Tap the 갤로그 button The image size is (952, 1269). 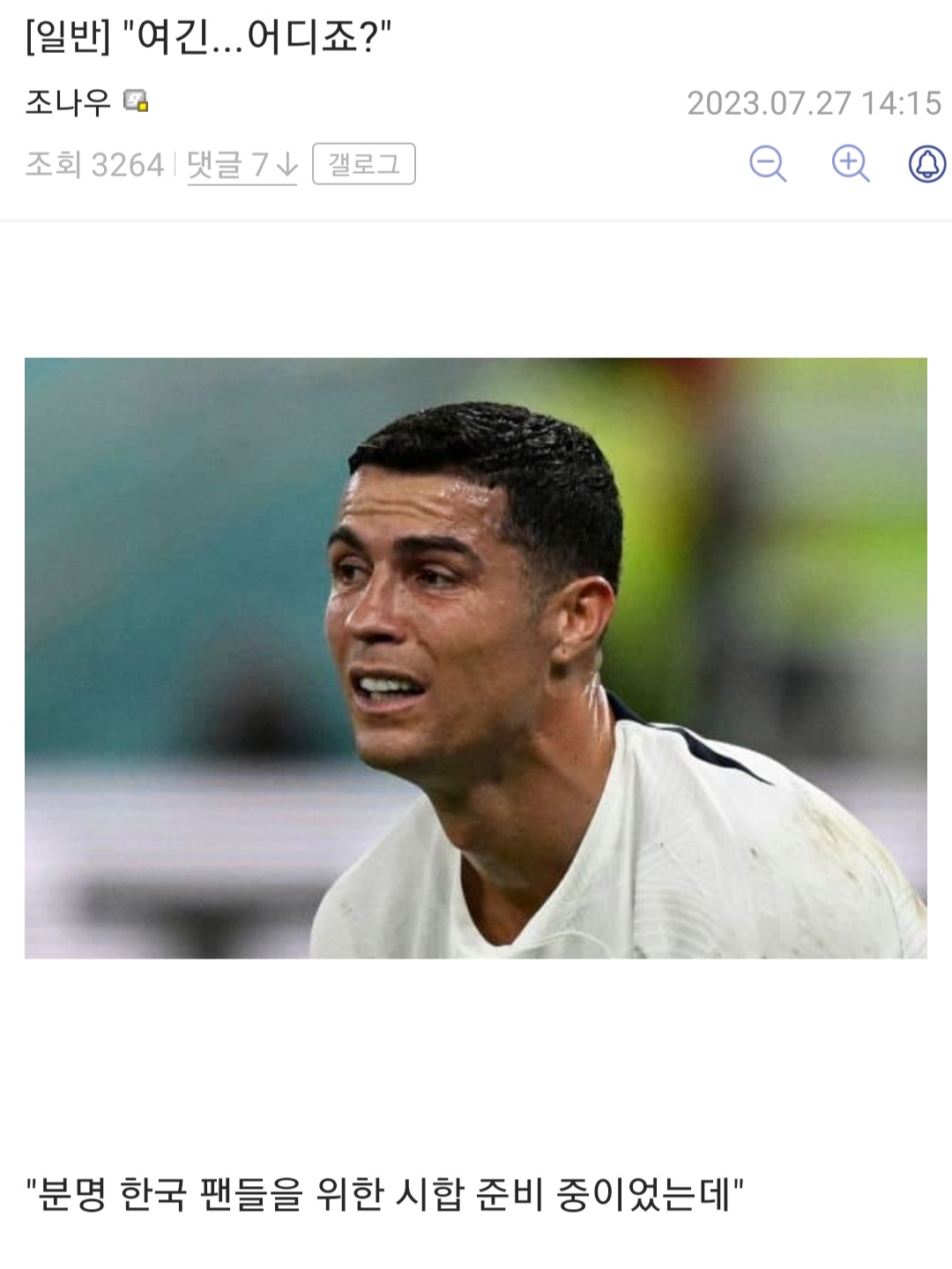(x=363, y=164)
